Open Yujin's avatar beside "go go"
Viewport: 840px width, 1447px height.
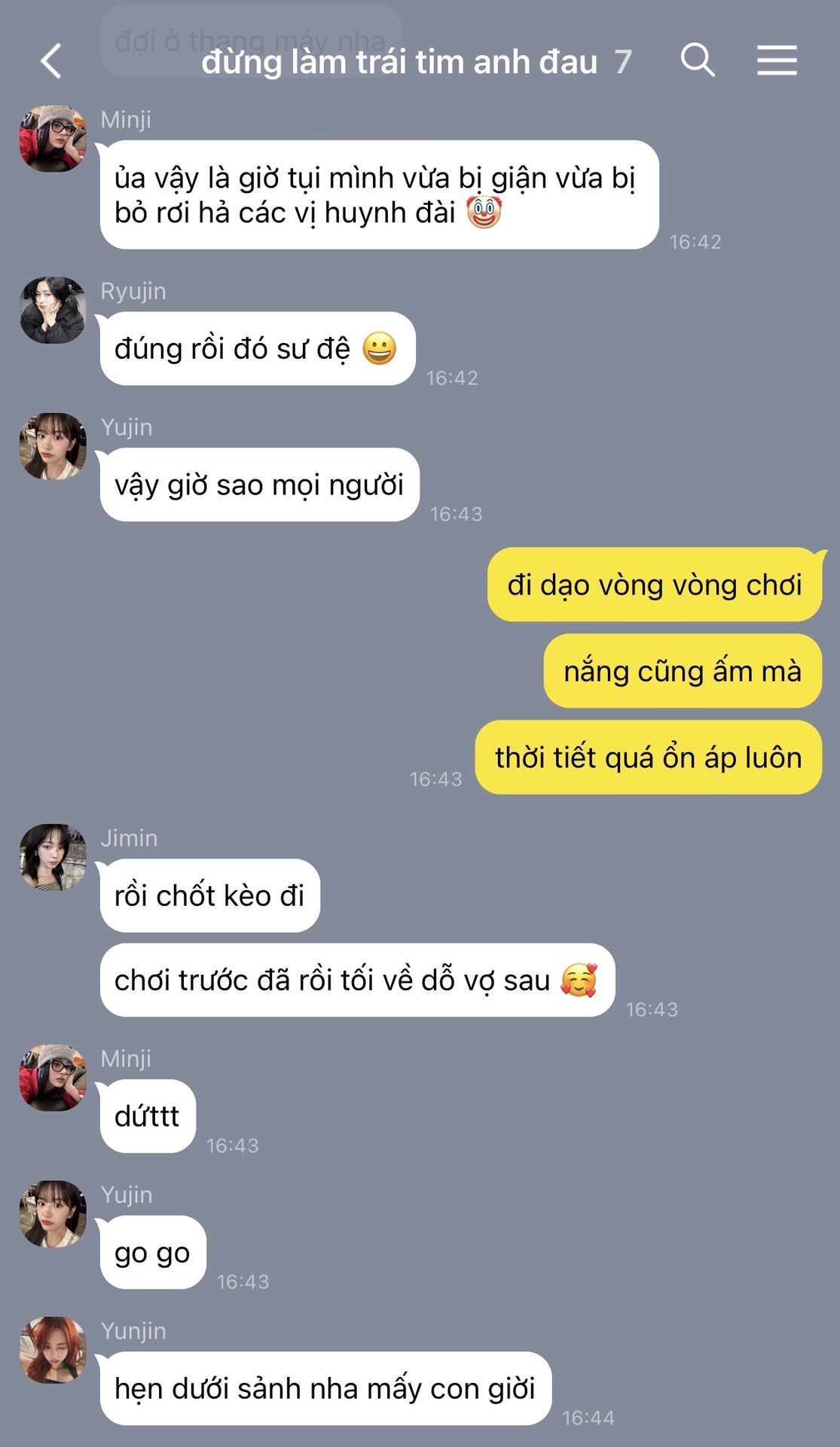53,1213
